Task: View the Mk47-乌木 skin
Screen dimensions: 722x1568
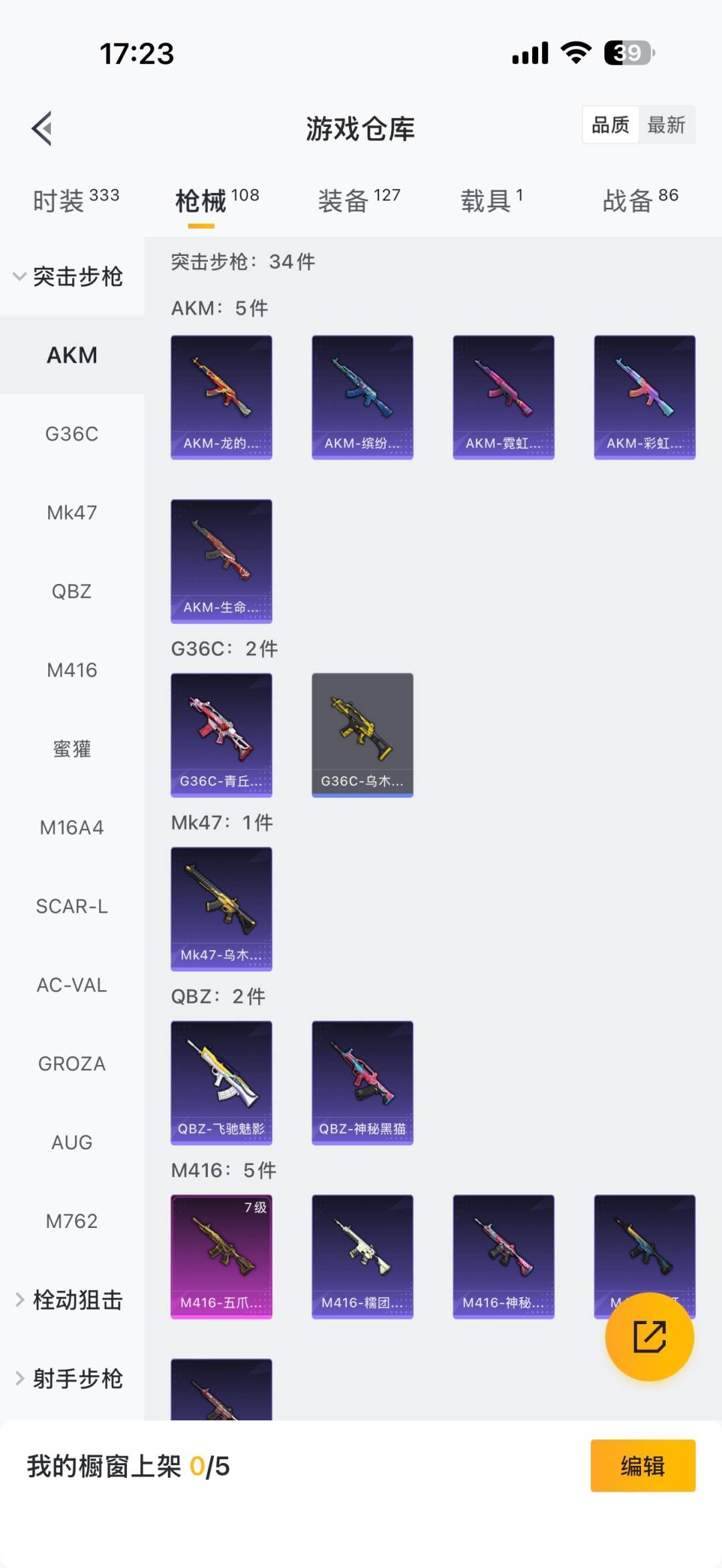Action: click(221, 909)
